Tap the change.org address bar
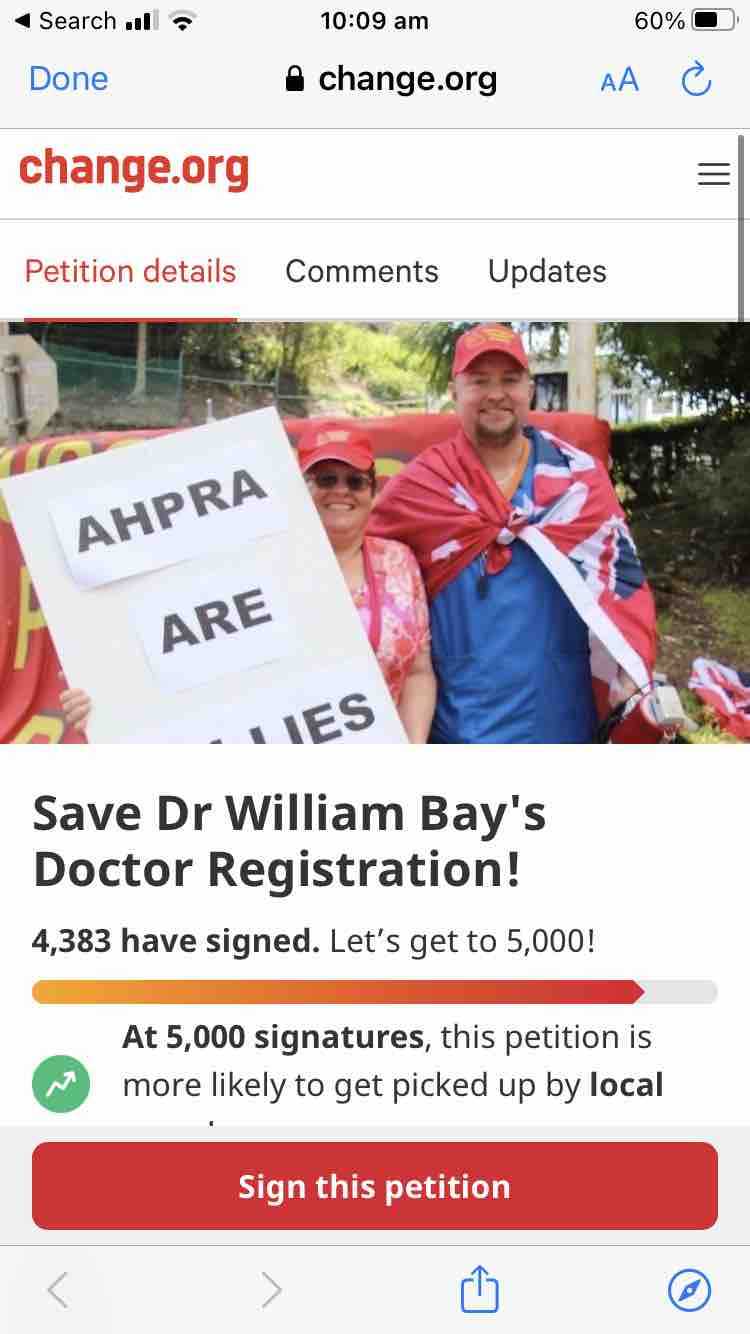This screenshot has width=750, height=1334. pos(391,80)
